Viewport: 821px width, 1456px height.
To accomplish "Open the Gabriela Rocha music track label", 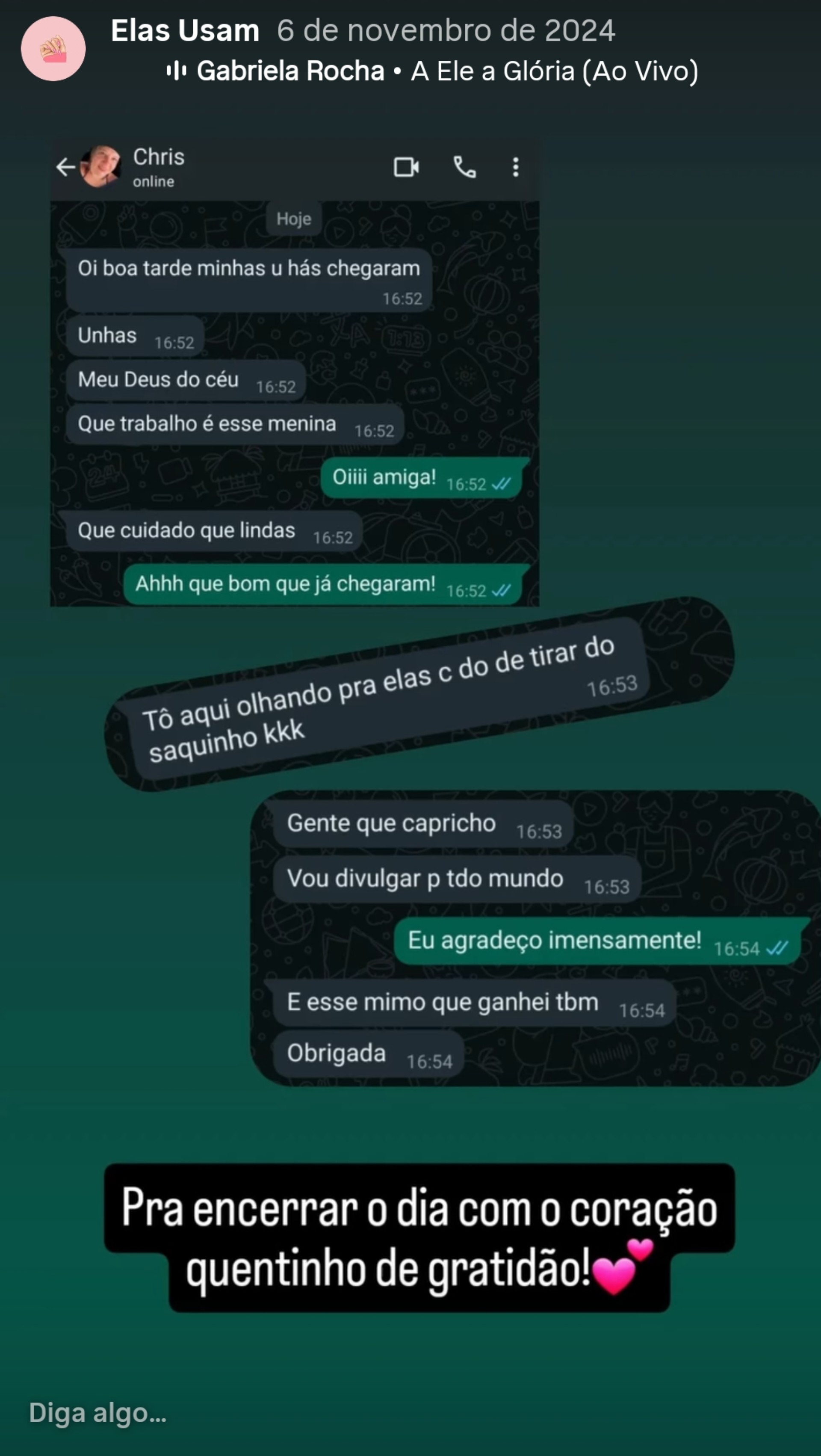I will [433, 71].
